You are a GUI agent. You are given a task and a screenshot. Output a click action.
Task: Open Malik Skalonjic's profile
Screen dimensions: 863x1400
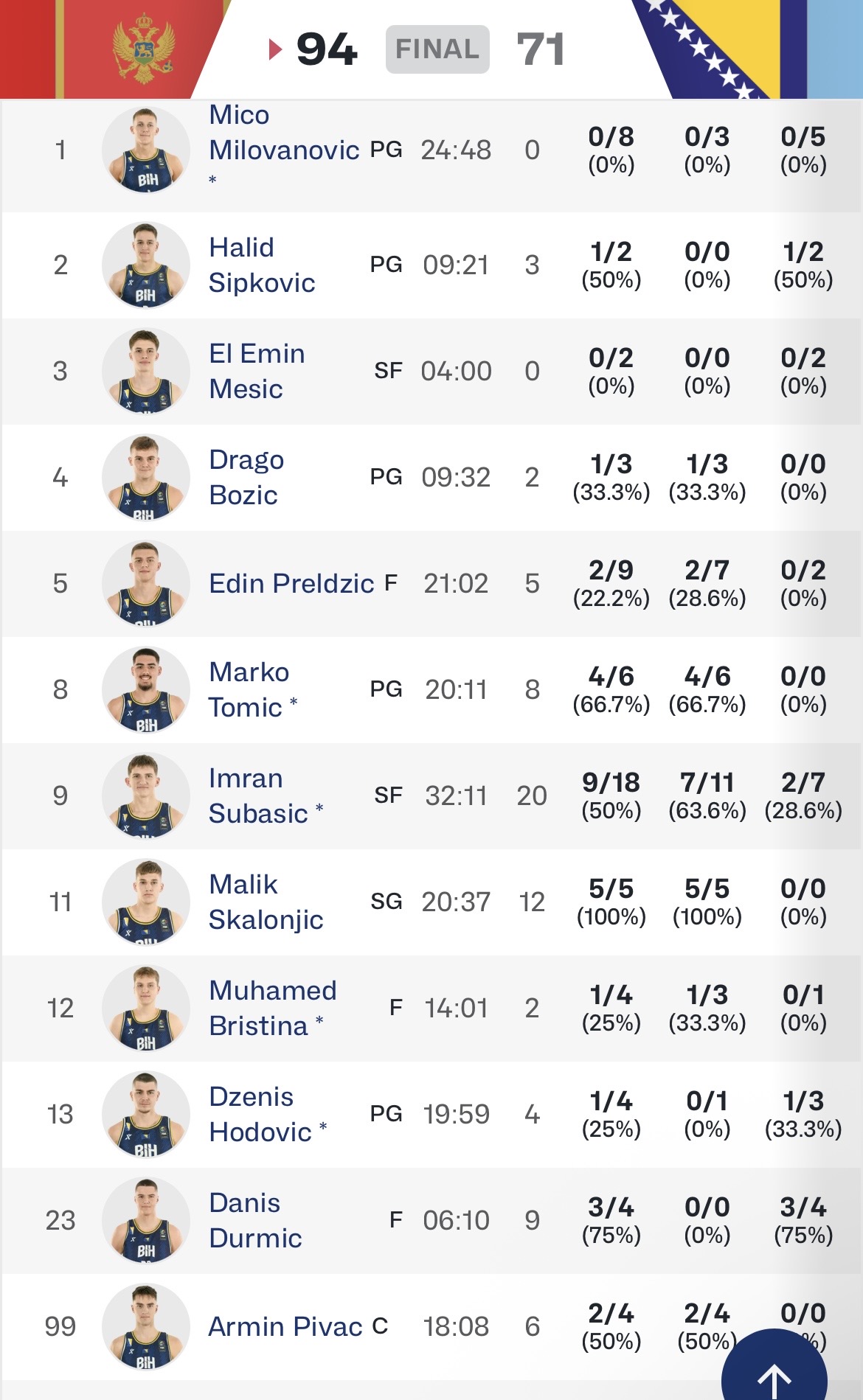[x=266, y=902]
